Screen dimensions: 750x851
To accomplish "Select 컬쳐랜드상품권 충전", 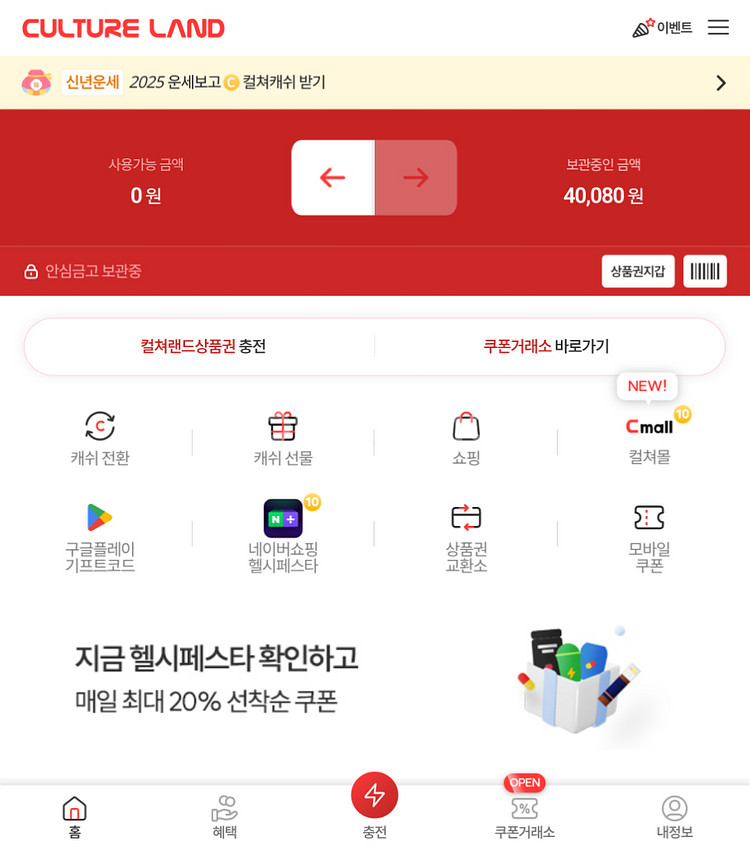I will pos(203,346).
